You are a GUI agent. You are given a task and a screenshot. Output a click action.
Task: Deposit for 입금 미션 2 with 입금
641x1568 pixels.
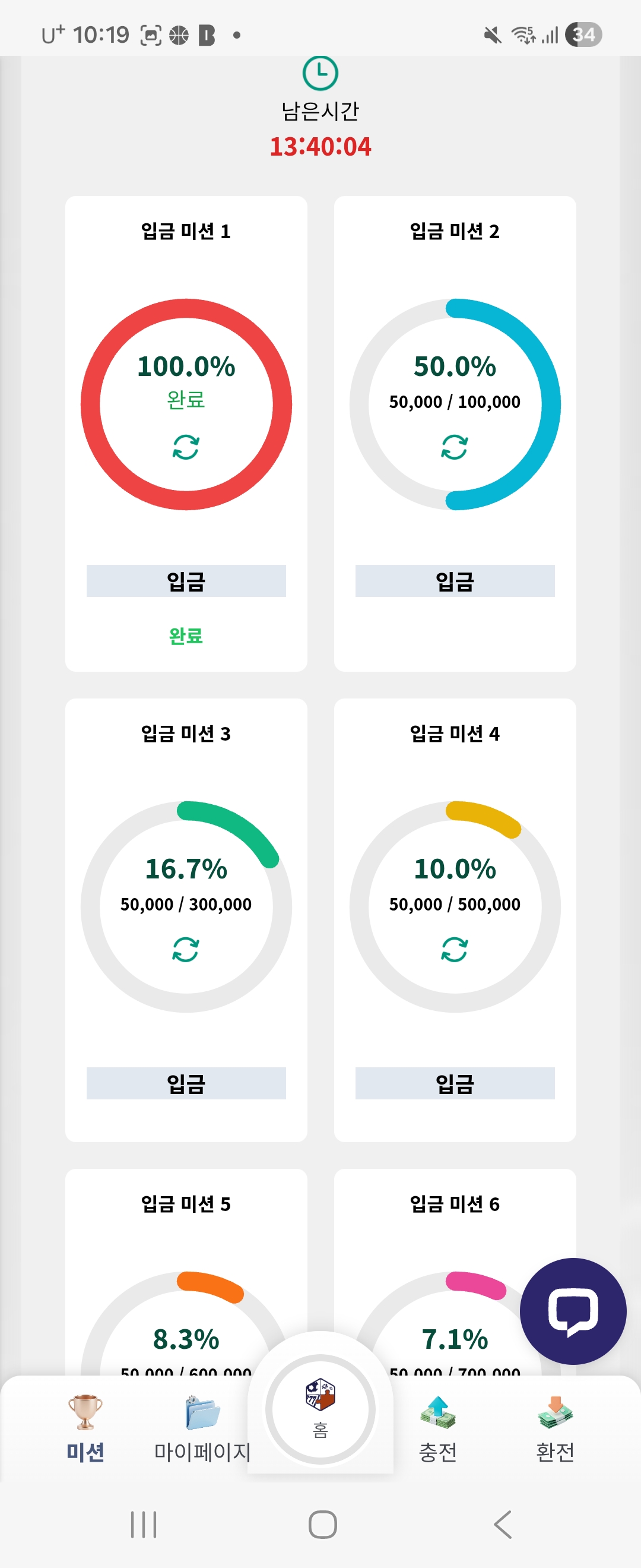point(455,581)
